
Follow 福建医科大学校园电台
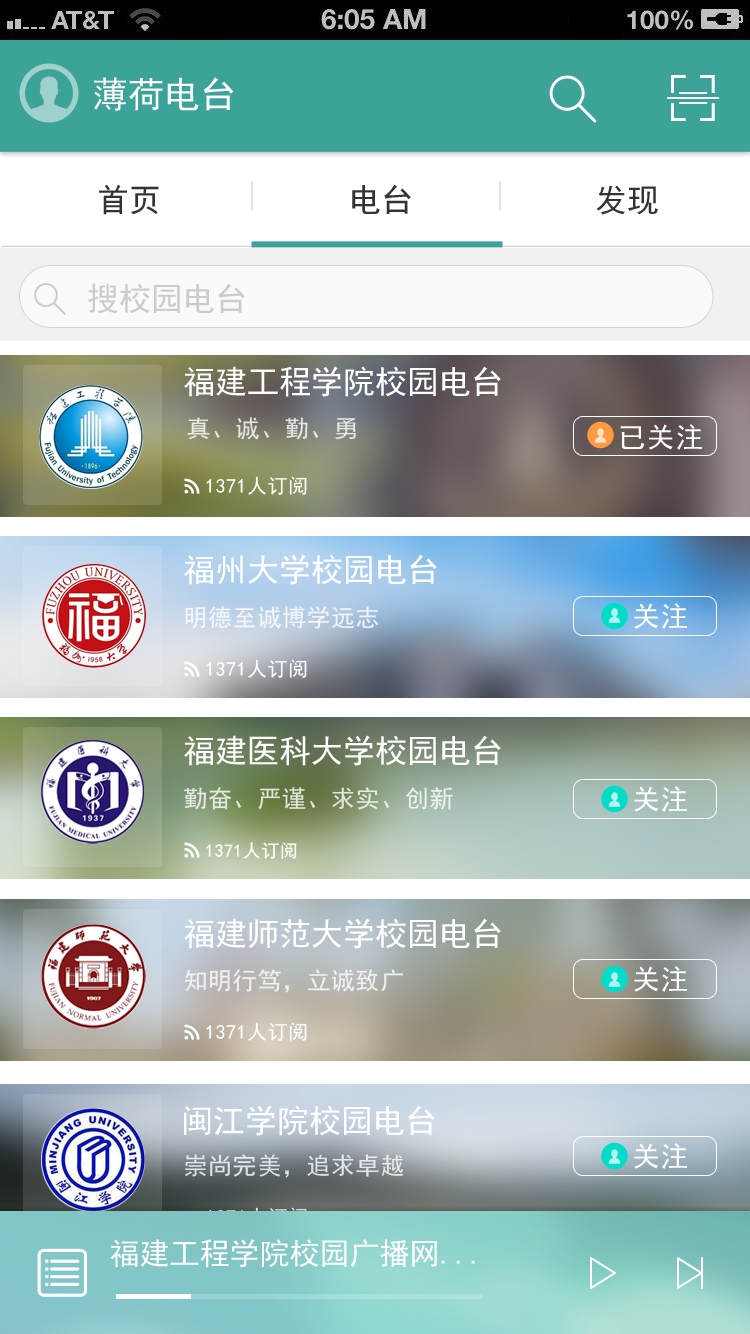(x=645, y=799)
